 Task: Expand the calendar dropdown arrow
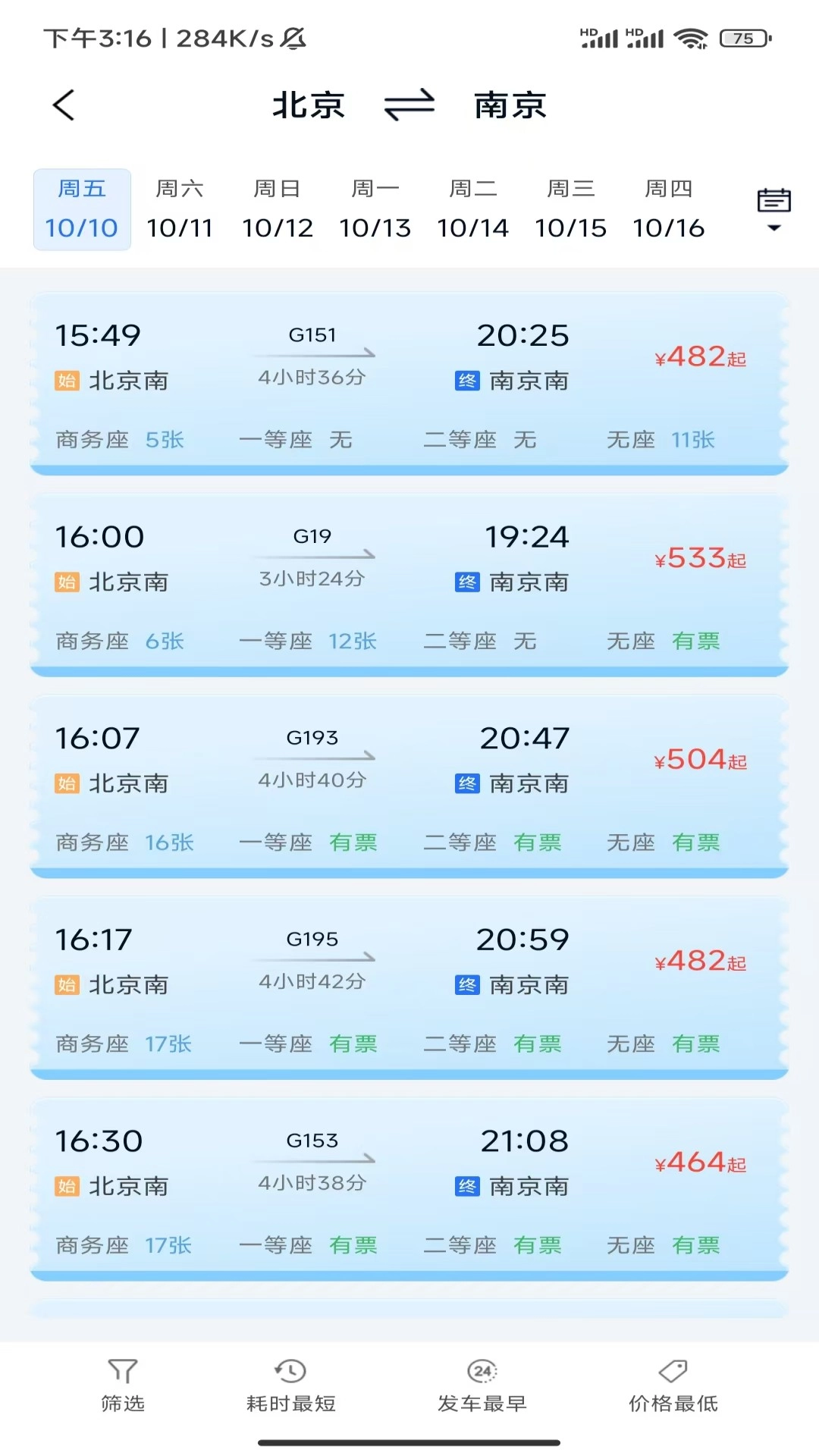[x=773, y=227]
